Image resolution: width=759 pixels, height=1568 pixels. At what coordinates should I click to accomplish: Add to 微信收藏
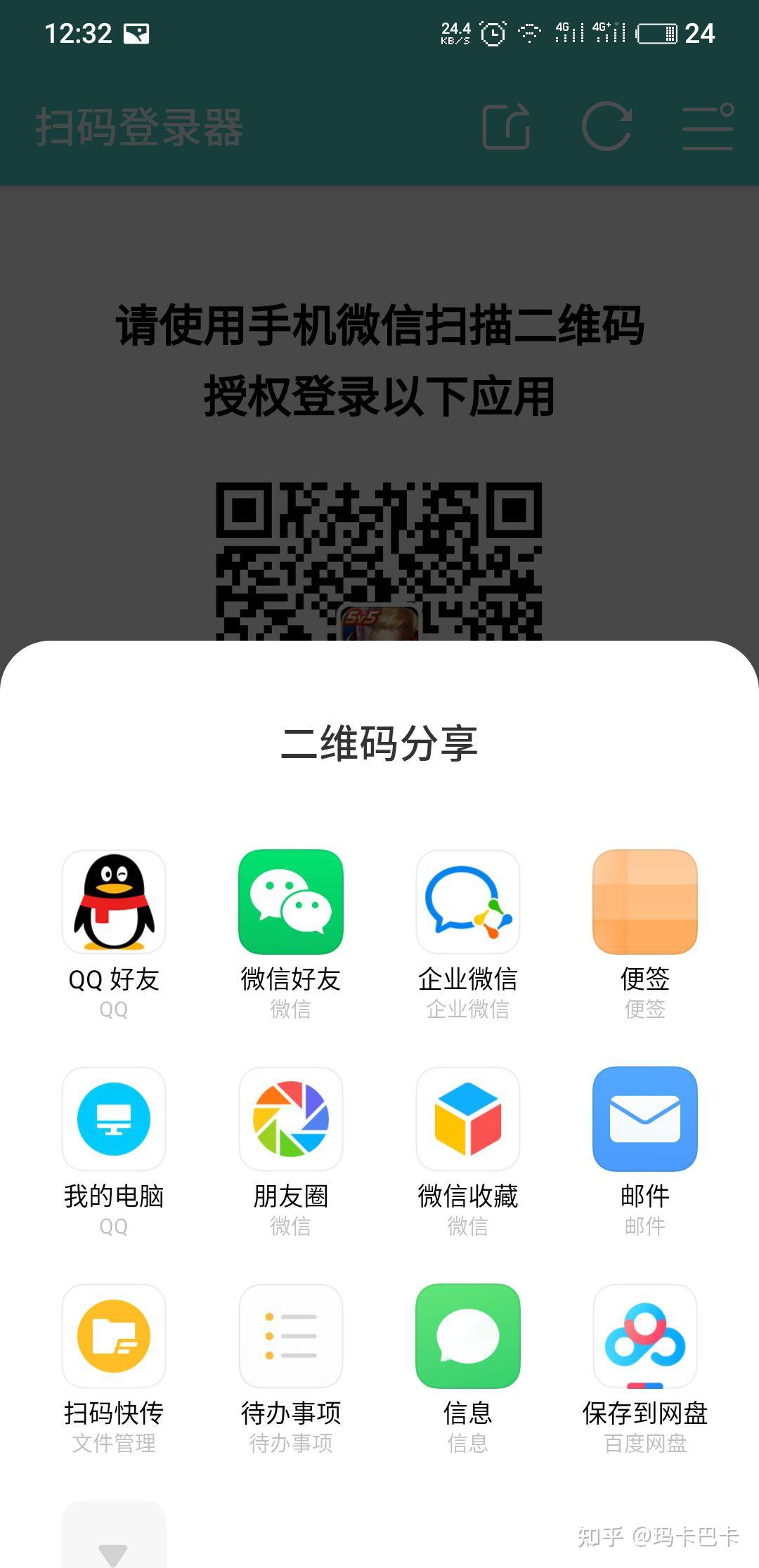pos(468,1119)
